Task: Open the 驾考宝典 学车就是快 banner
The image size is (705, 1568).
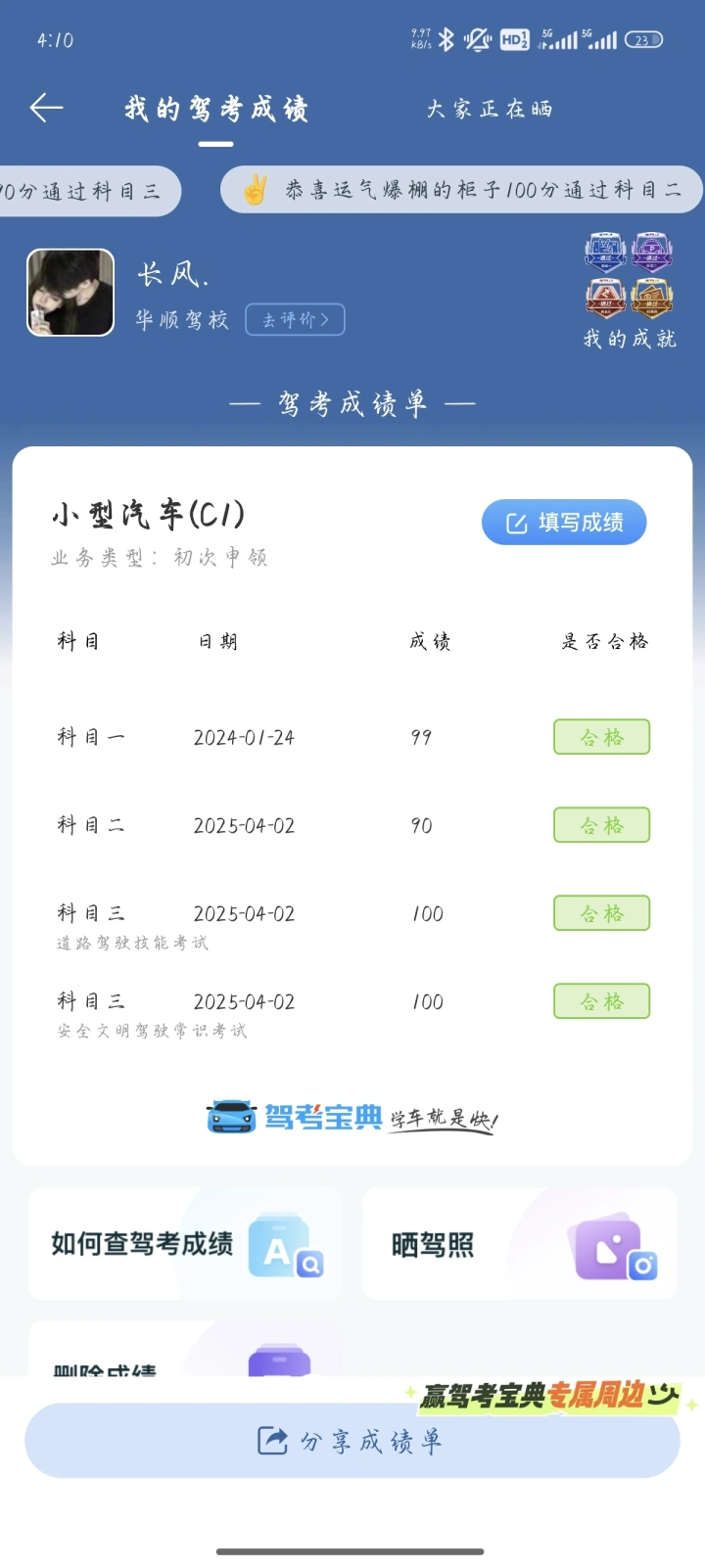Action: click(x=352, y=1117)
